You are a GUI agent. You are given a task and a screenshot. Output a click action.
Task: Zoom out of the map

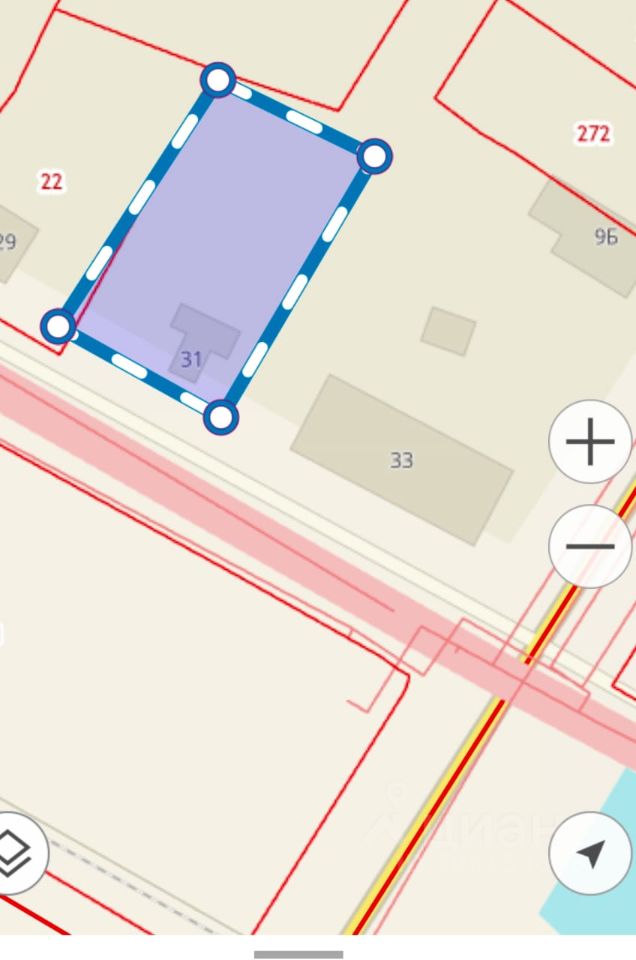click(x=591, y=546)
